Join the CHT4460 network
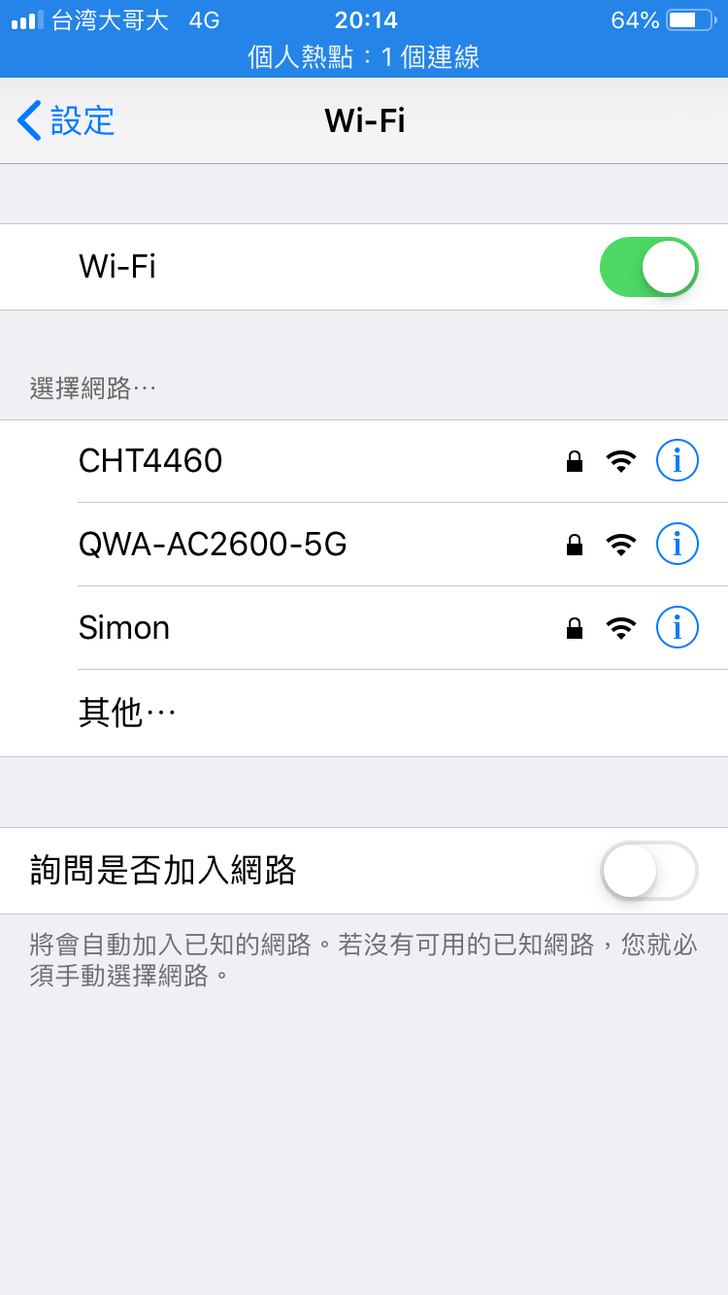Viewport: 728px width, 1295px height. pos(150,461)
